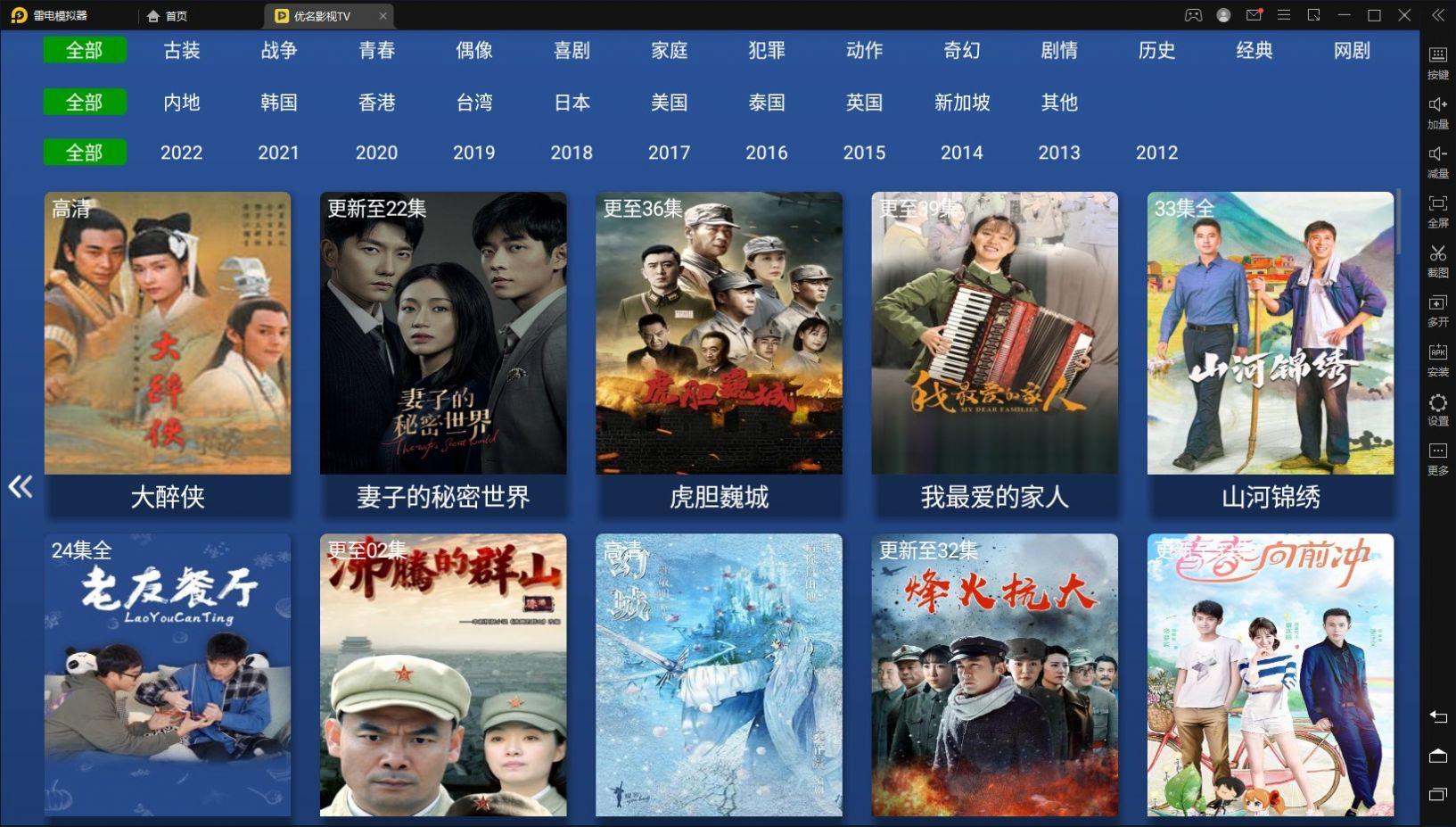Show only 2022 releases
1456x827 pixels.
point(181,153)
